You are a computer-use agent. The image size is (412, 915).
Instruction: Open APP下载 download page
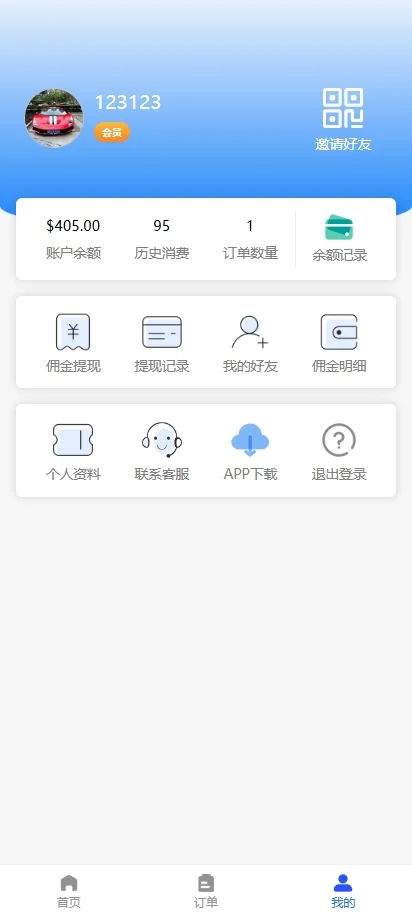pos(250,452)
